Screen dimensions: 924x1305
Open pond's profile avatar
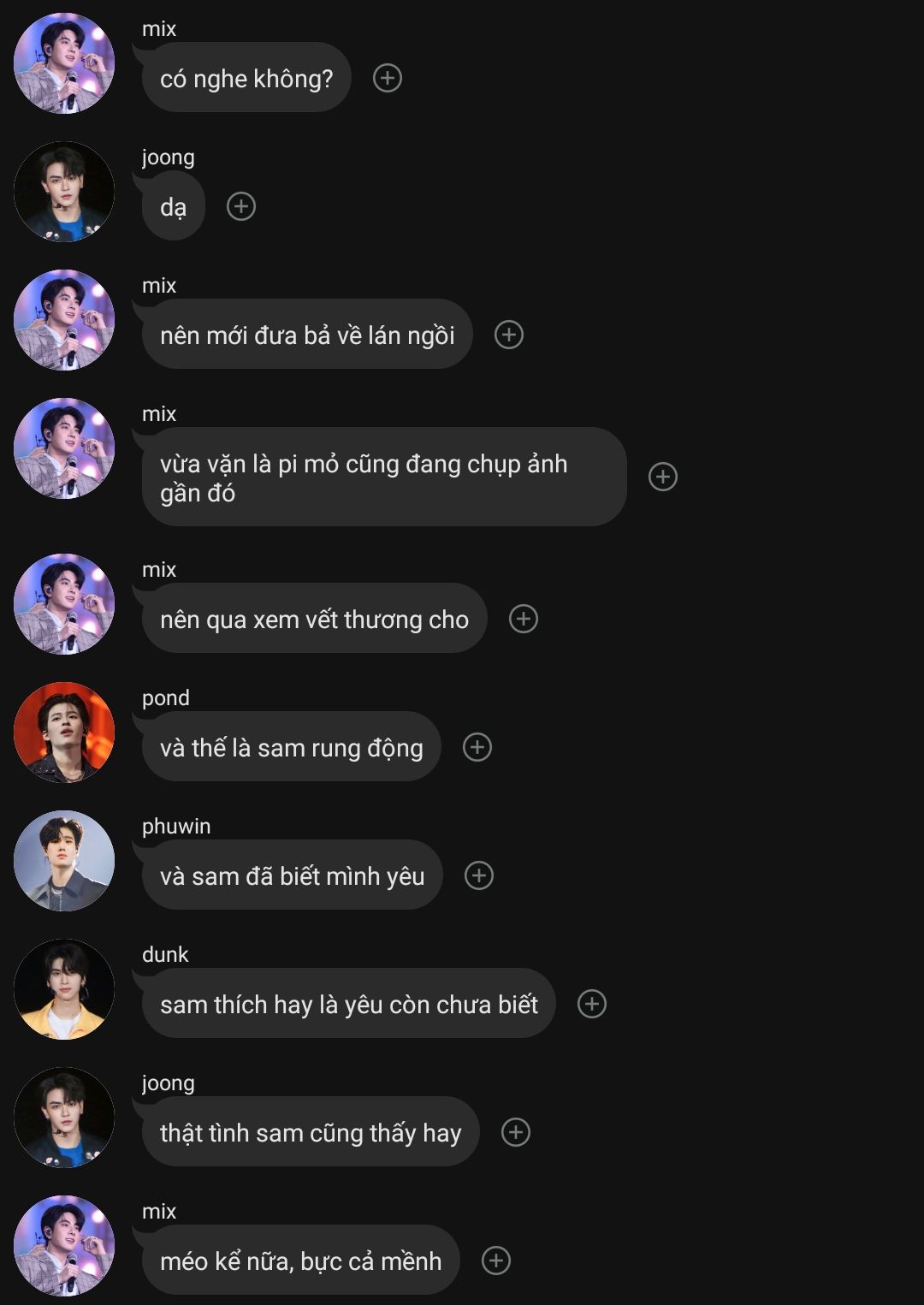point(64,733)
